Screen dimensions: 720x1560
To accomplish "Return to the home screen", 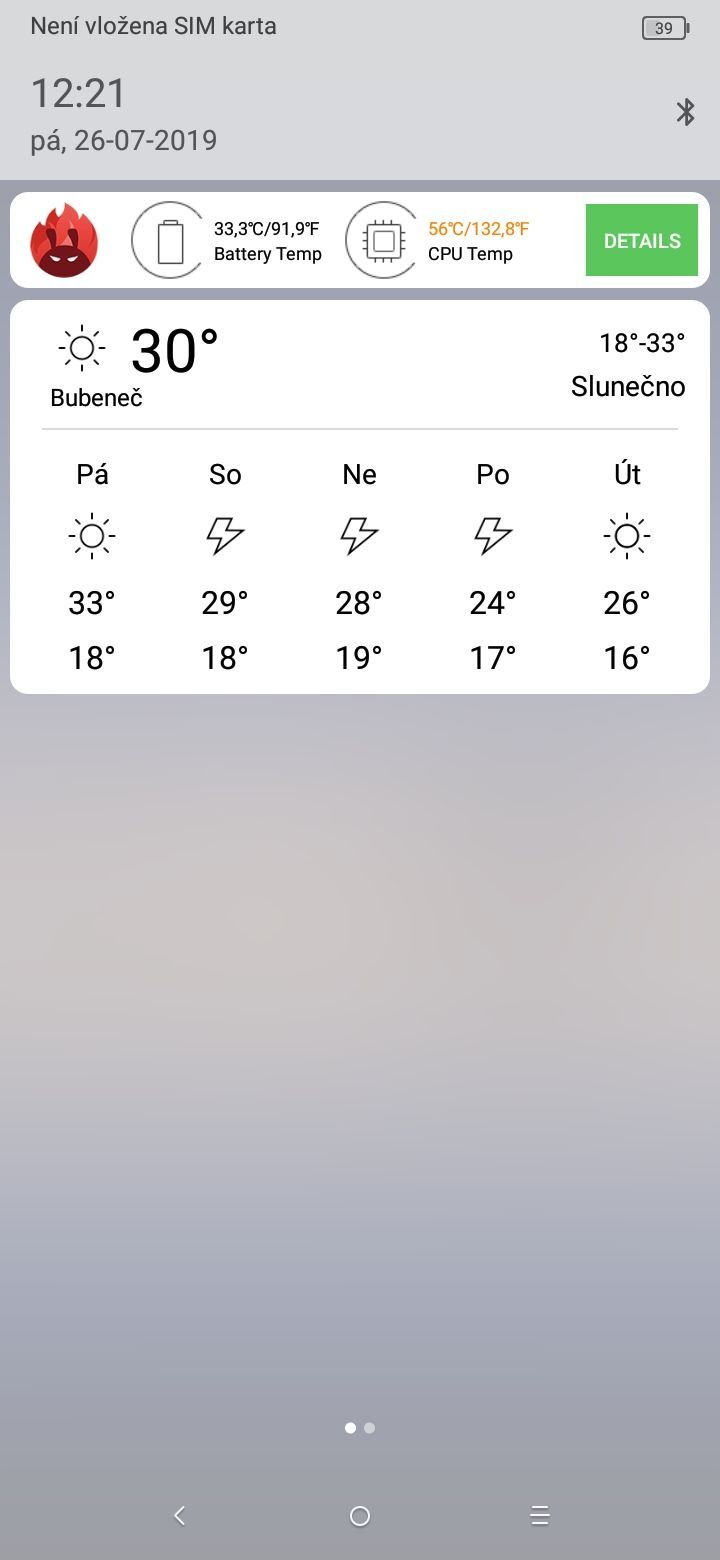I will [360, 1516].
